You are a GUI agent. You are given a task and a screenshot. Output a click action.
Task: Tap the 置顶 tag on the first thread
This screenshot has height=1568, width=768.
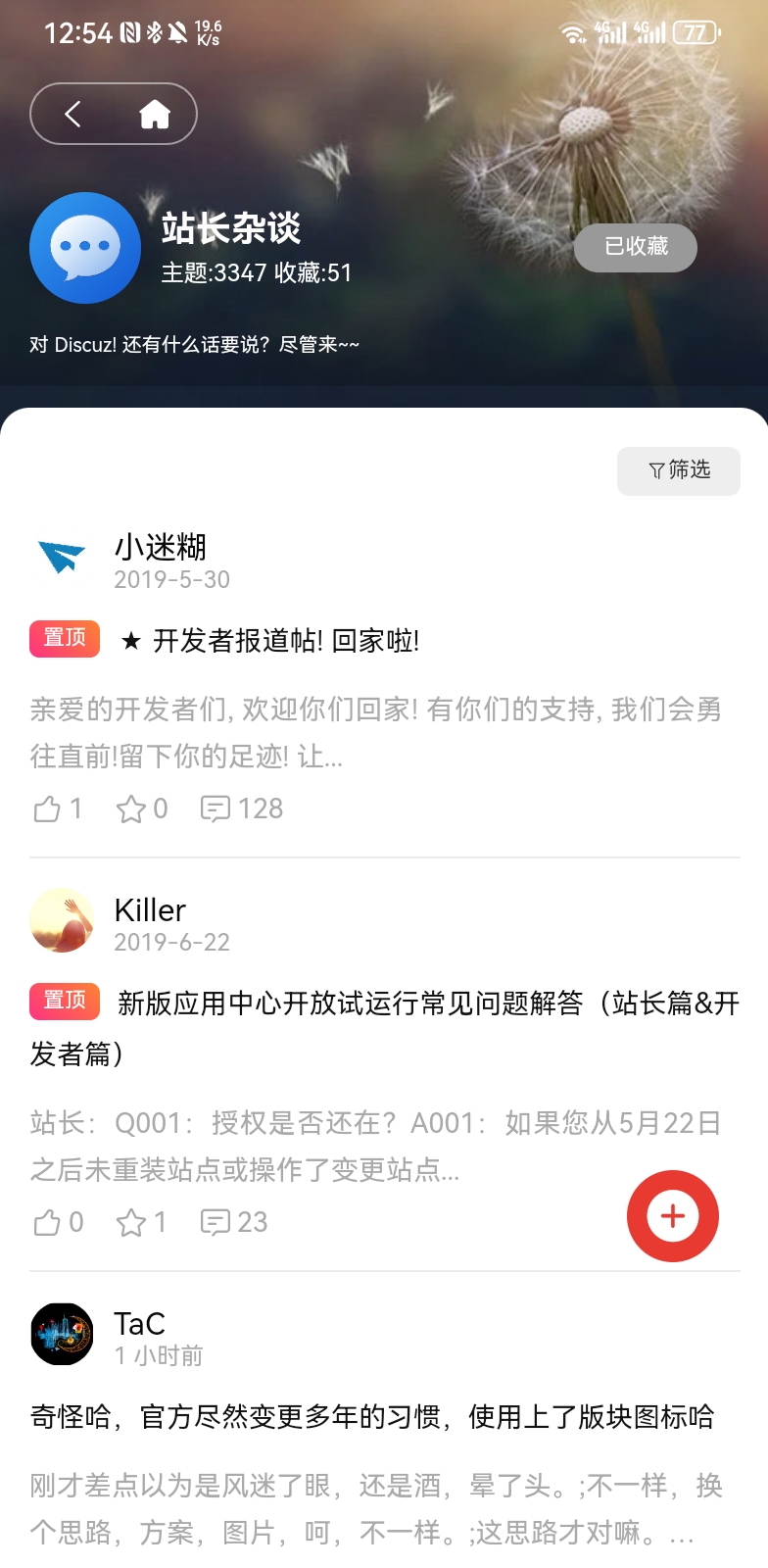(64, 638)
